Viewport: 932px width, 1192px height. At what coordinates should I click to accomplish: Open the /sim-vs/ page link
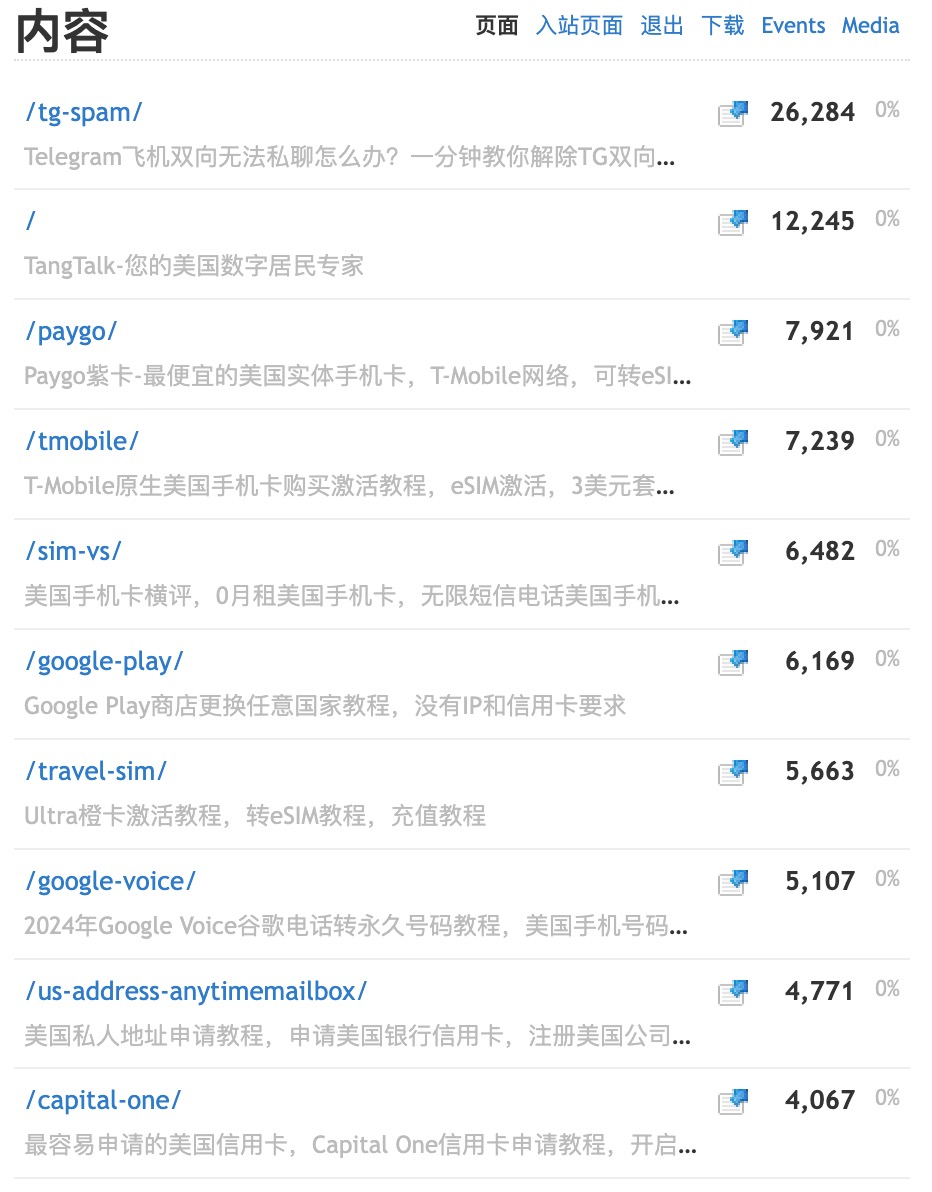click(73, 551)
